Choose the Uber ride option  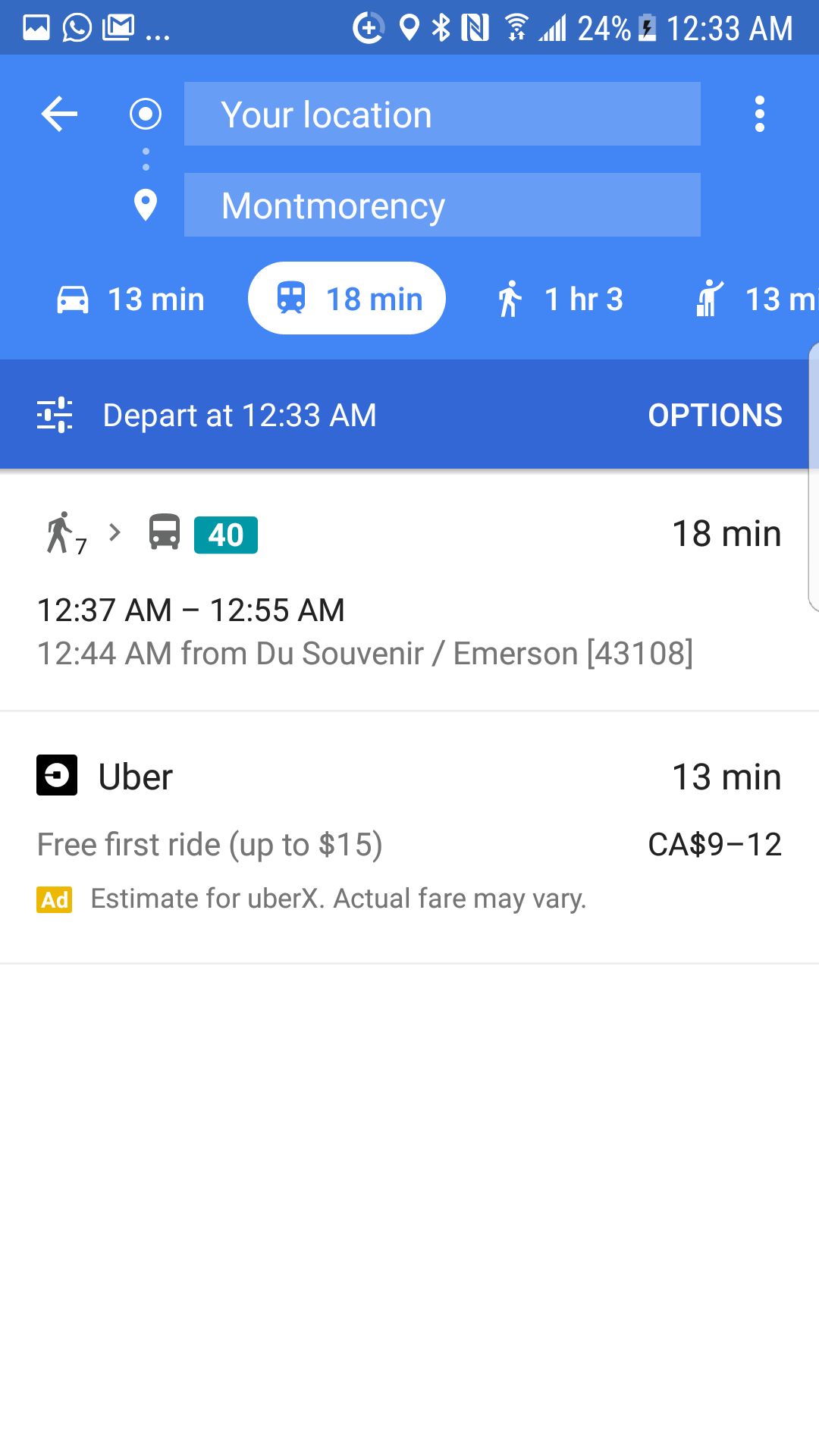[409, 837]
